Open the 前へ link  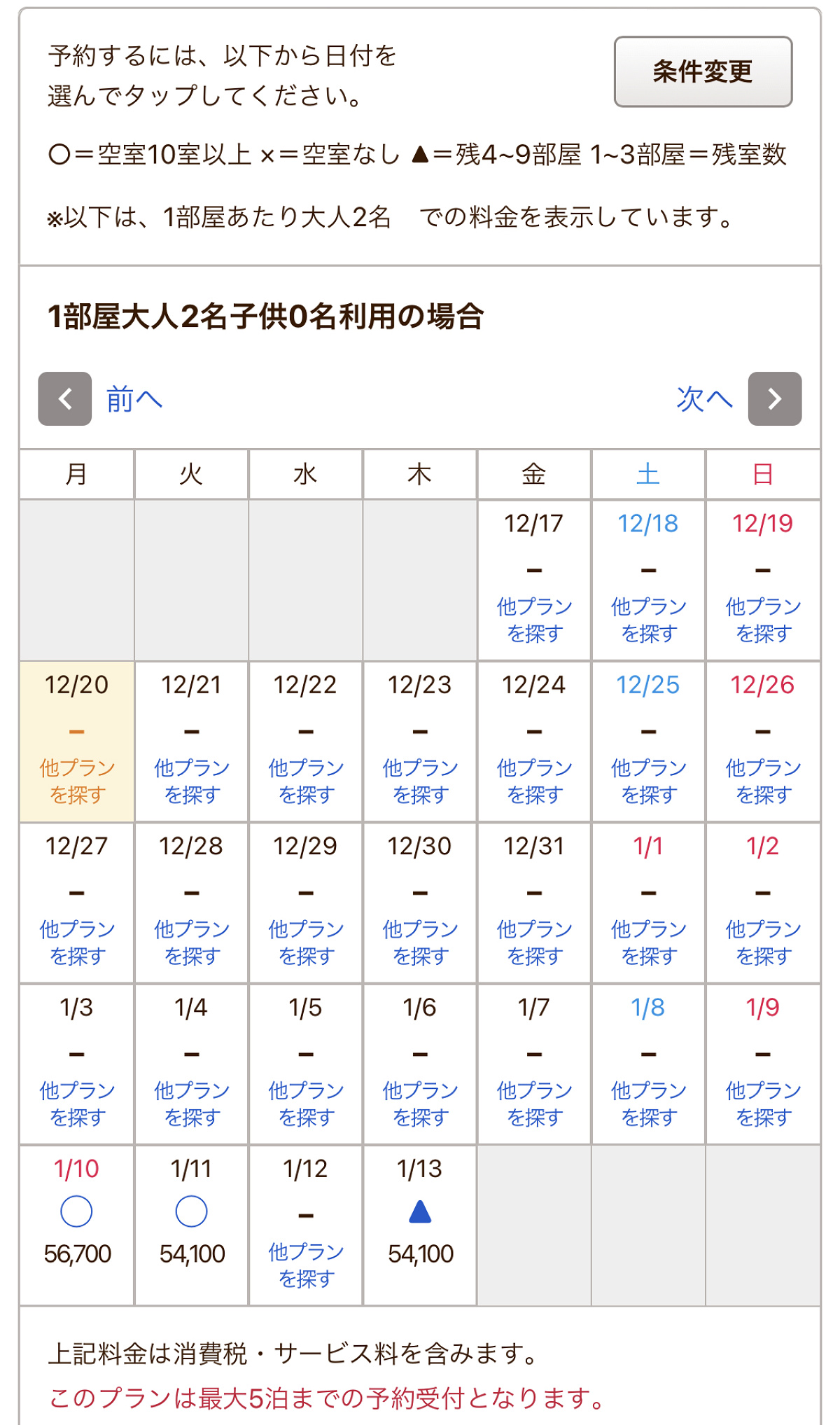[134, 399]
